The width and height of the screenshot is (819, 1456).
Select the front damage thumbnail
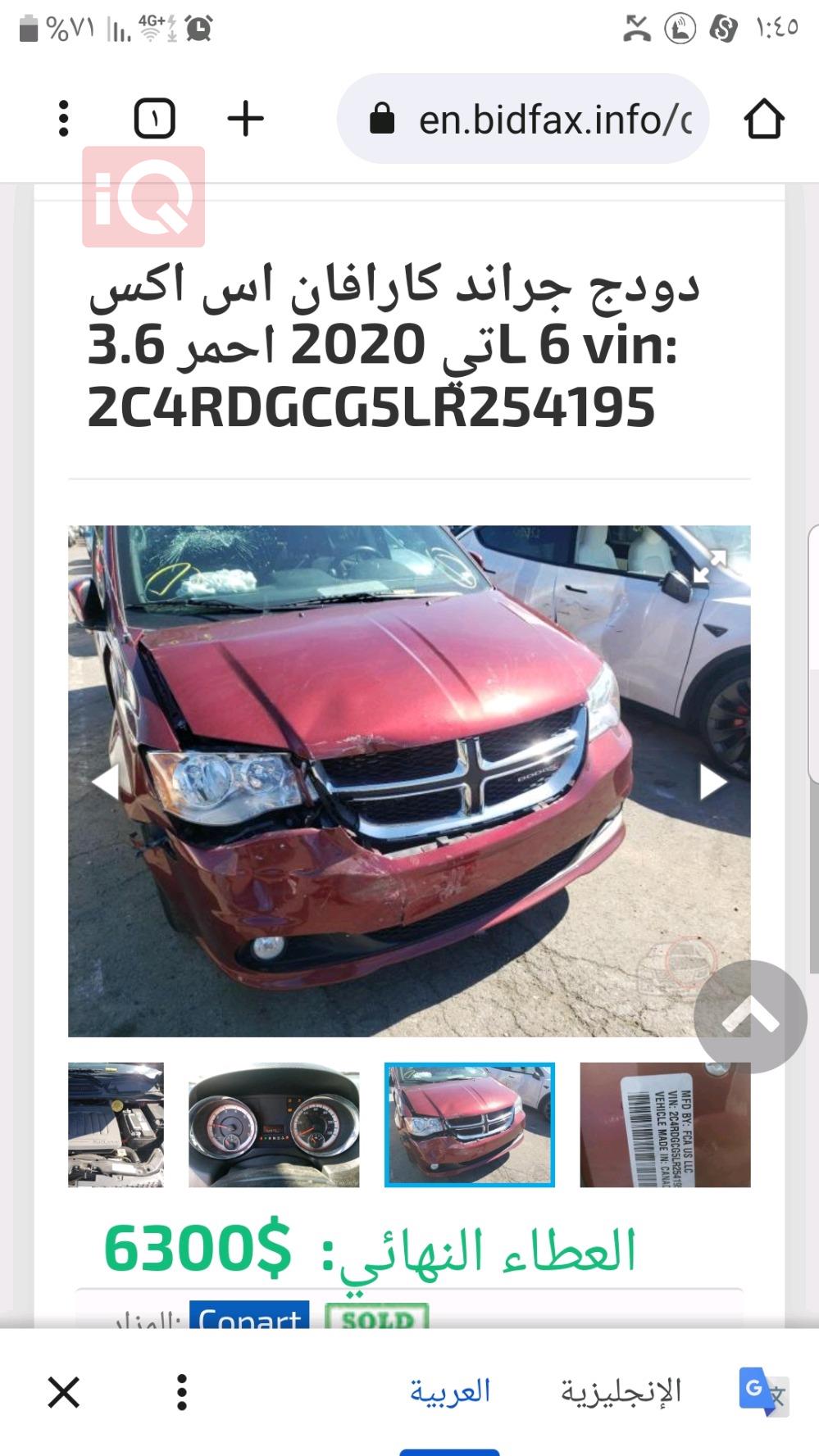(x=470, y=1124)
